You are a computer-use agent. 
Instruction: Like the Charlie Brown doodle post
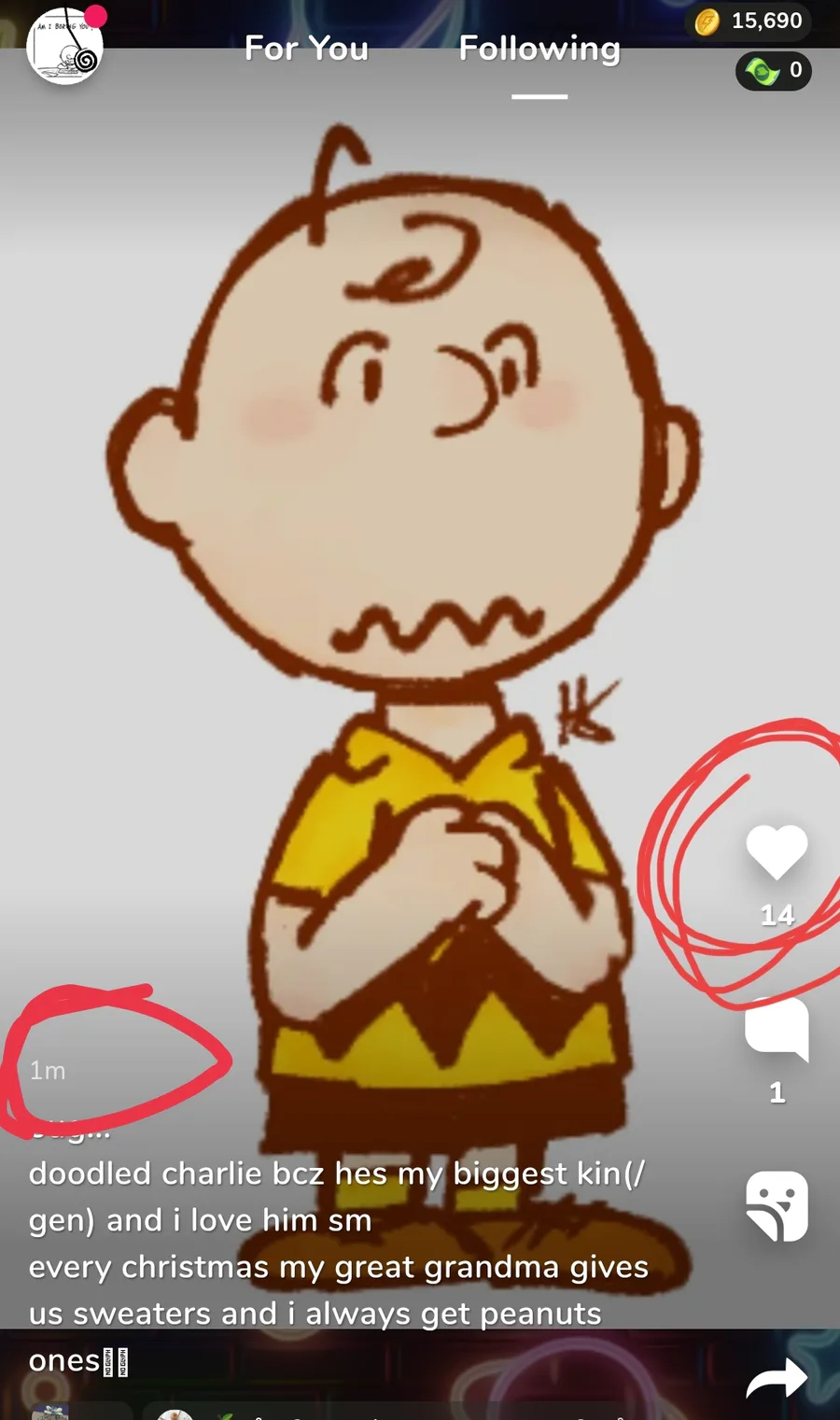[777, 852]
